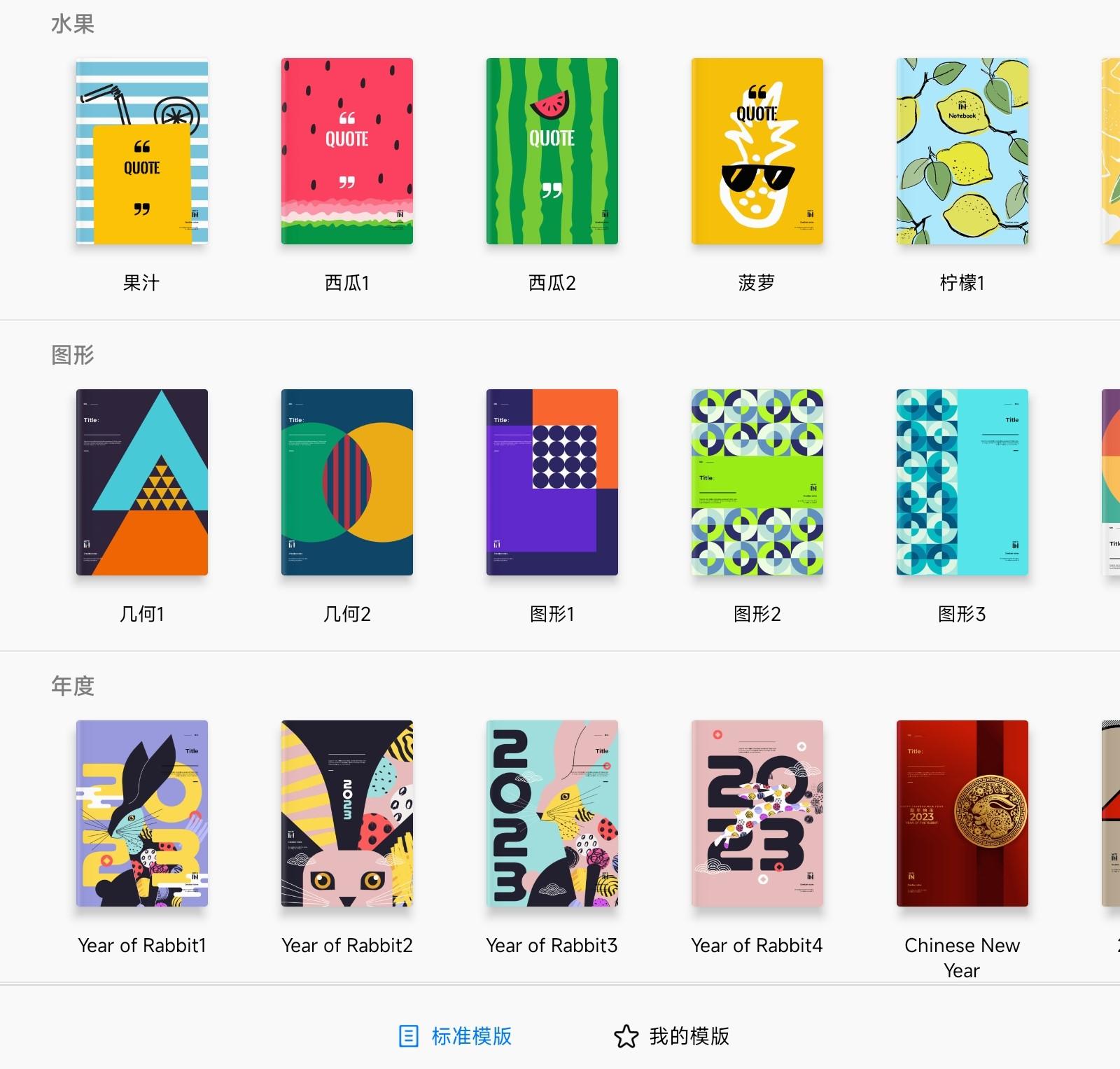Image resolution: width=1120 pixels, height=1069 pixels.
Task: Select the 图形3 cover template
Action: [x=962, y=482]
